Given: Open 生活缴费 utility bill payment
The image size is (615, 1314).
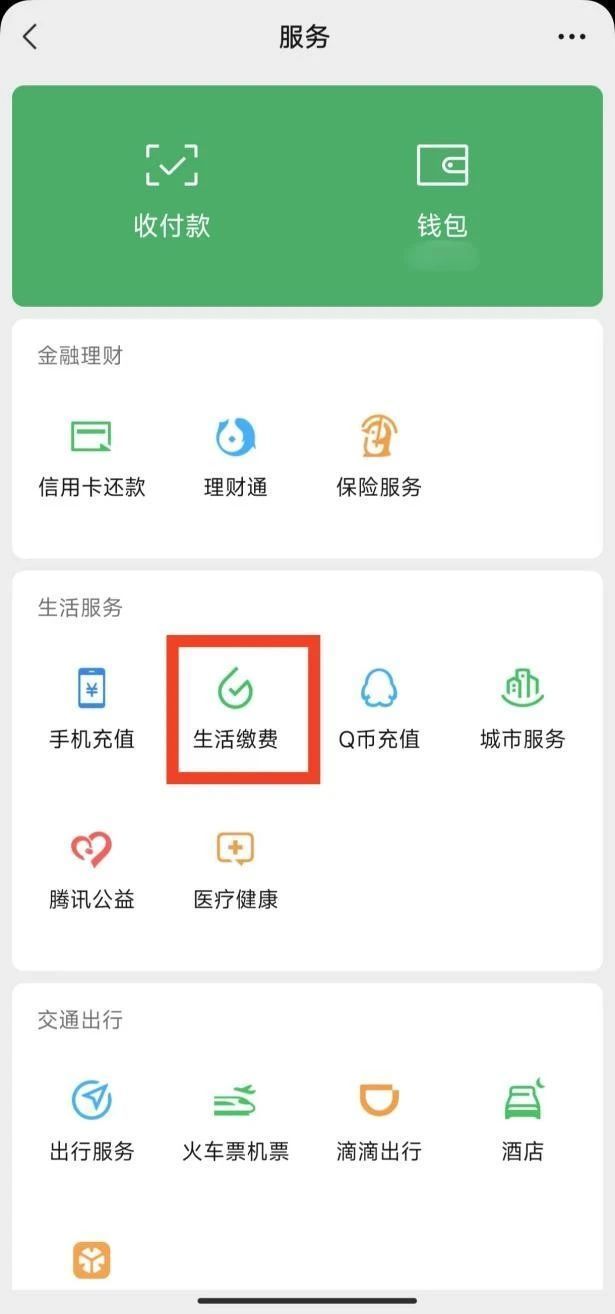Looking at the screenshot, I should (x=236, y=708).
